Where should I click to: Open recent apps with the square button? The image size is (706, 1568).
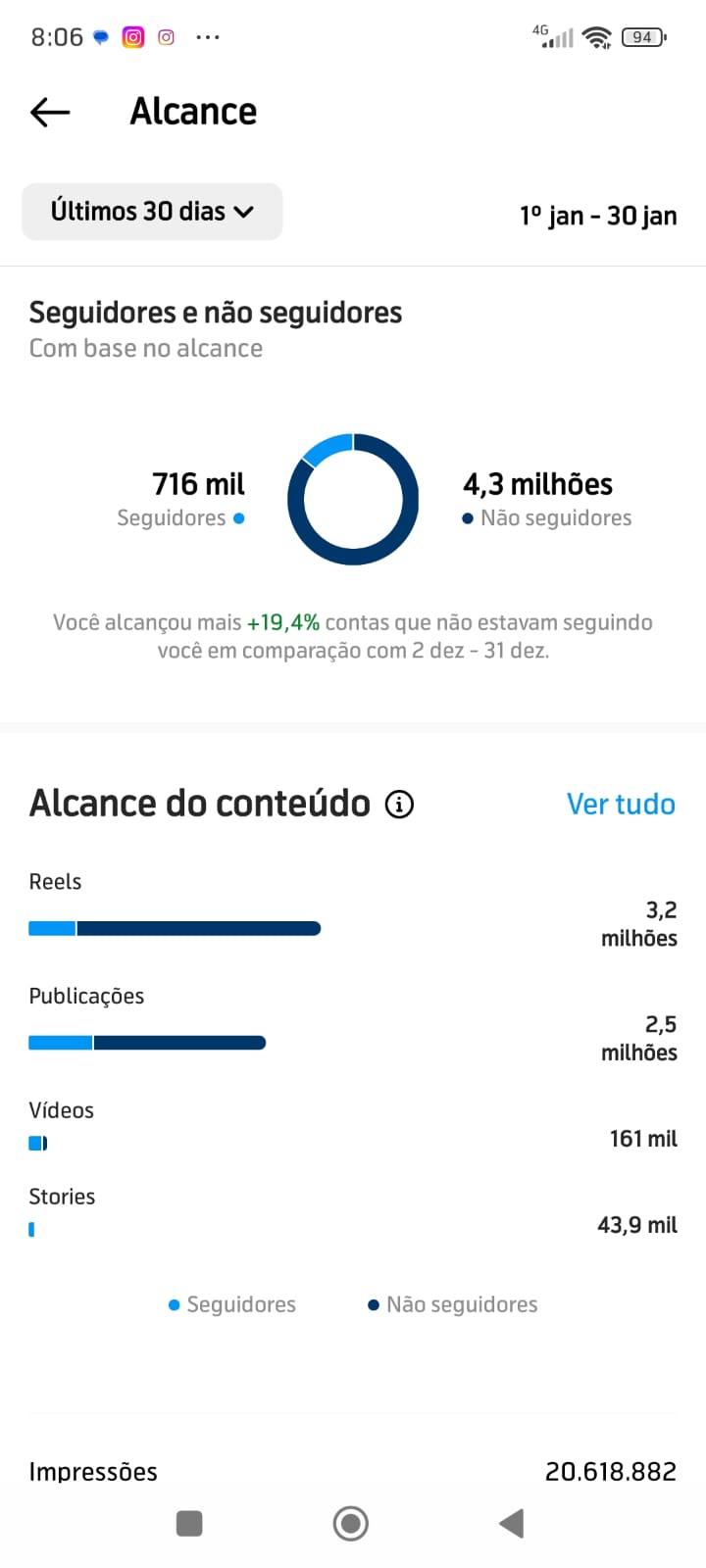pos(189,1523)
